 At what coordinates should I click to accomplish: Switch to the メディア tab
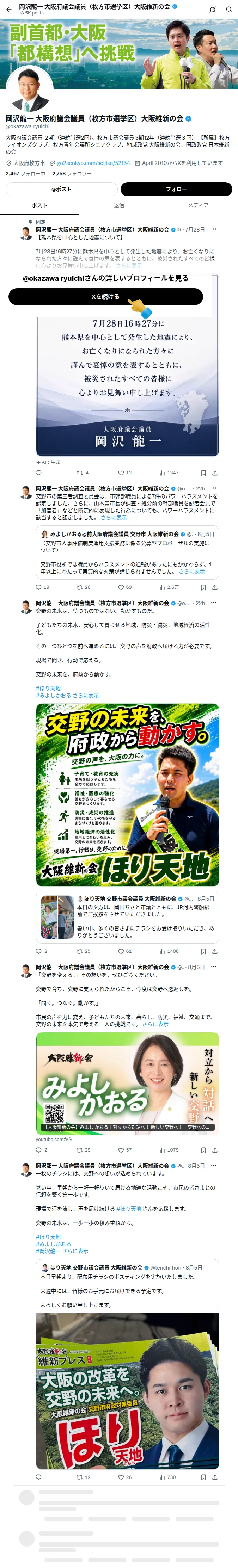pyautogui.click(x=198, y=206)
